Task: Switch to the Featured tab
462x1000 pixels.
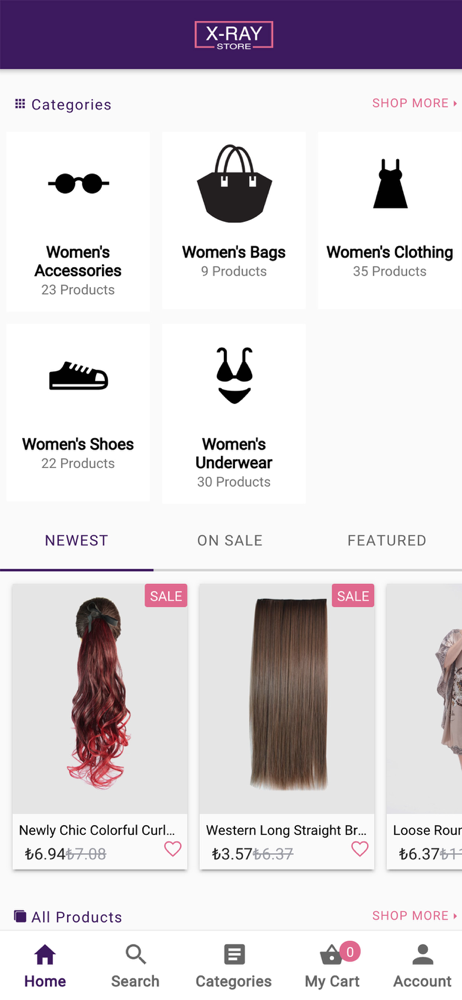Action: (386, 541)
